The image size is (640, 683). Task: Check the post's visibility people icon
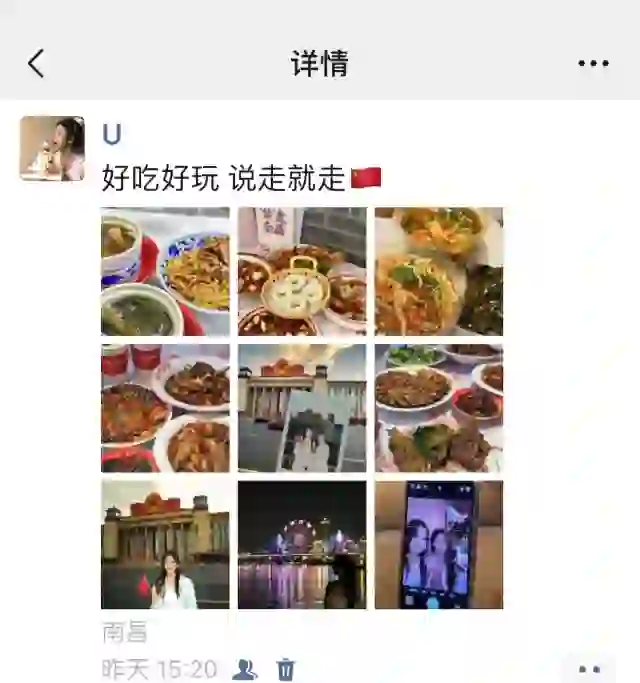245,669
